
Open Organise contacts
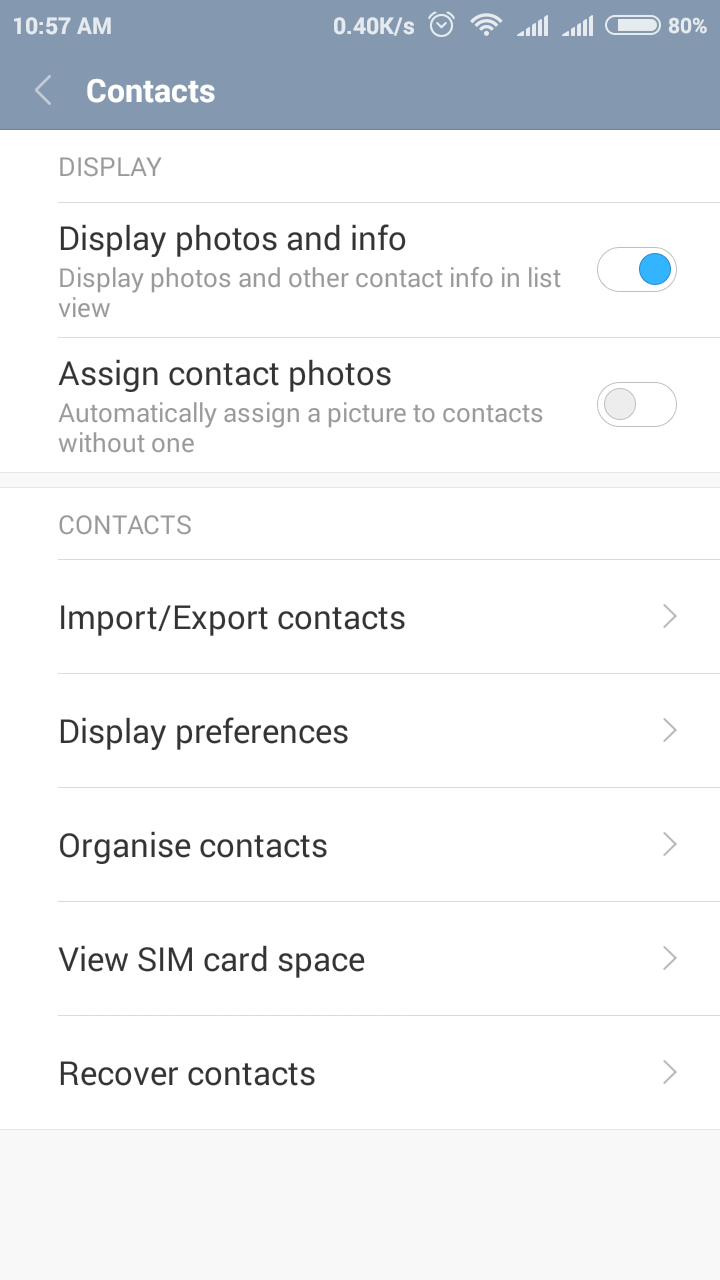coord(360,845)
